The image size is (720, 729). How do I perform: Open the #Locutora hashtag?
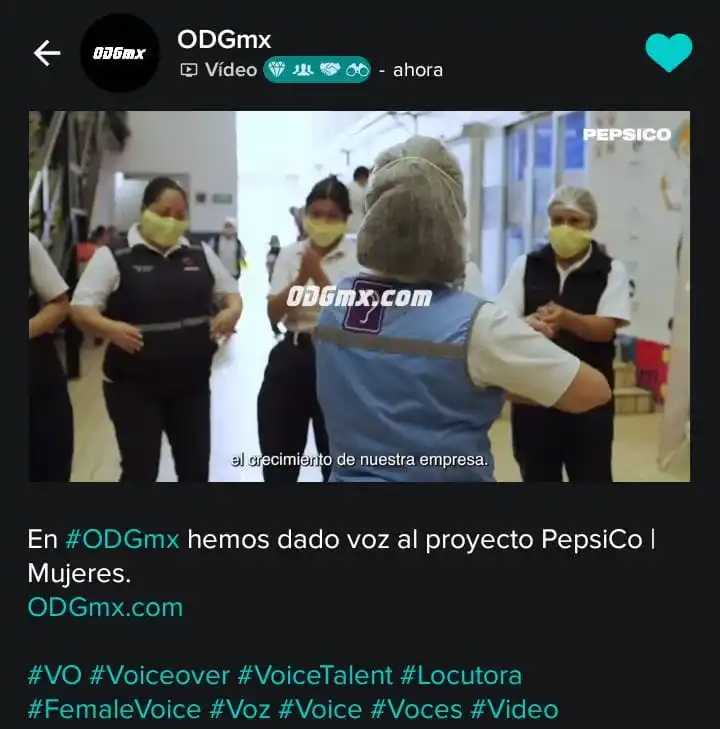click(x=461, y=675)
